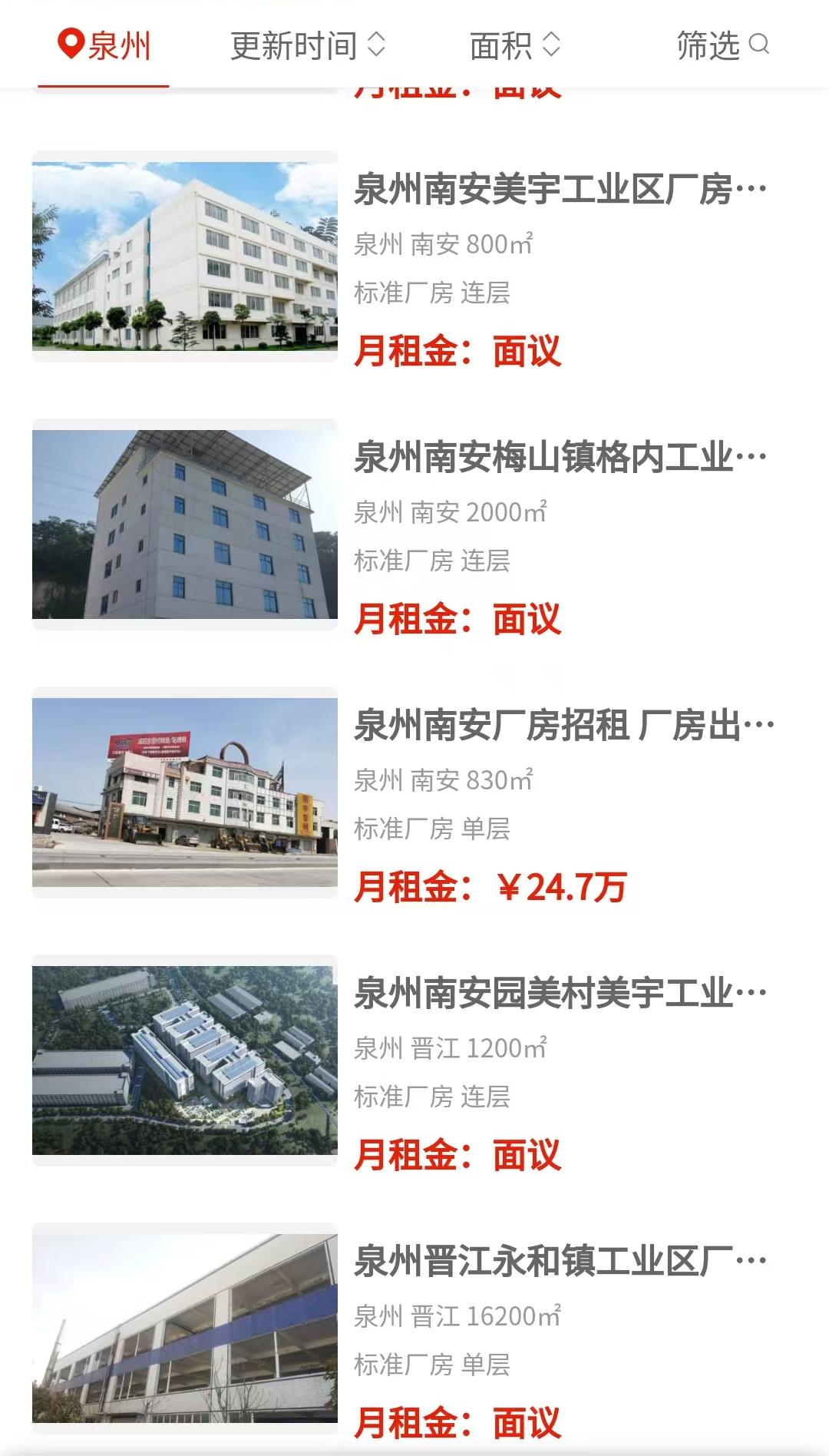829x1456 pixels.
Task: Sort listings by 更新时间
Action: tap(307, 45)
